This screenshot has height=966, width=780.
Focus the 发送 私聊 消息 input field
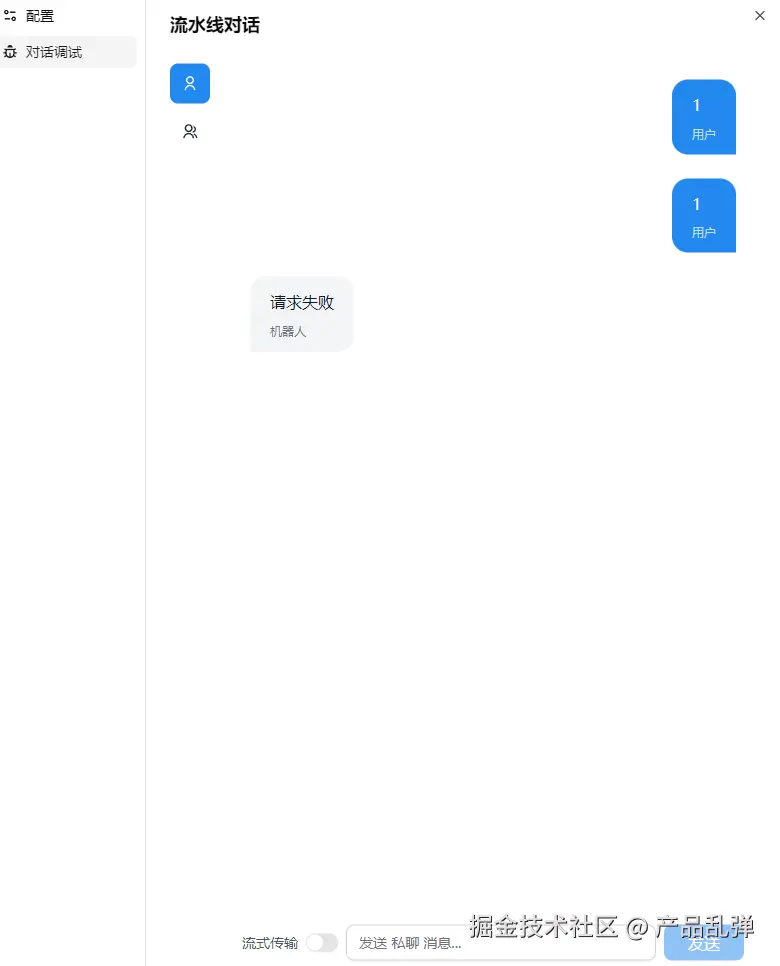[500, 943]
